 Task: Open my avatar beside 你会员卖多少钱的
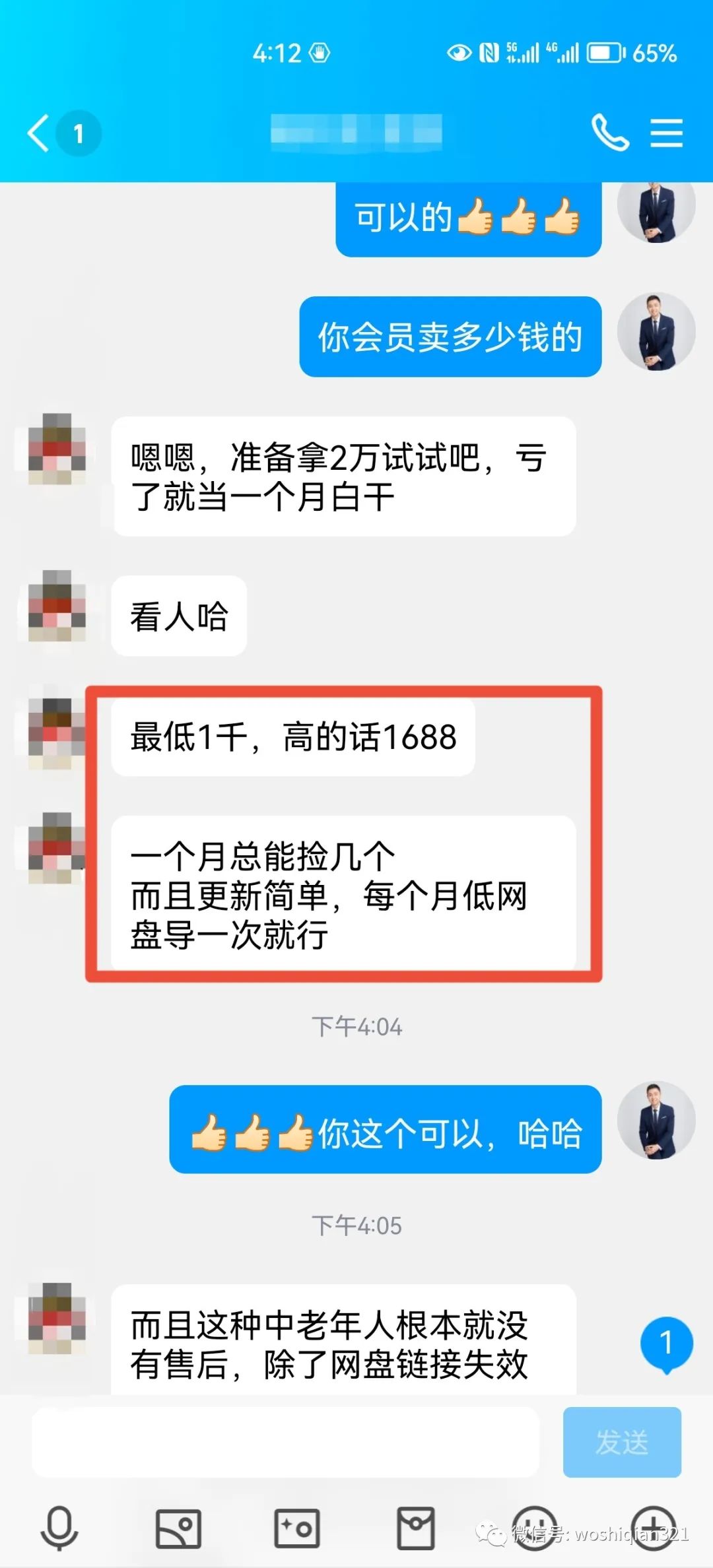point(656,332)
